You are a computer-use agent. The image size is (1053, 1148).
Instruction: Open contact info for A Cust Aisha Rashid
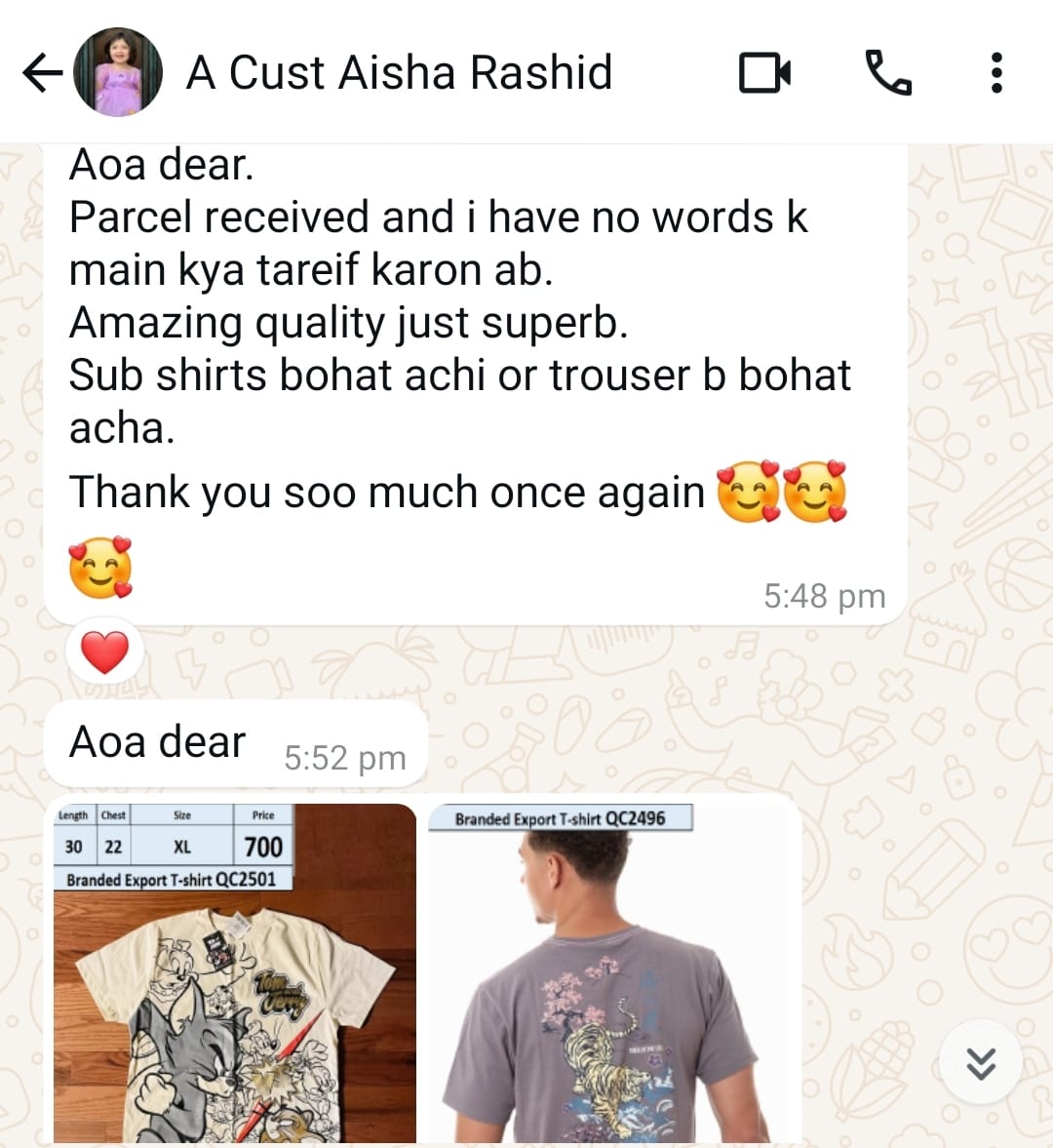400,73
